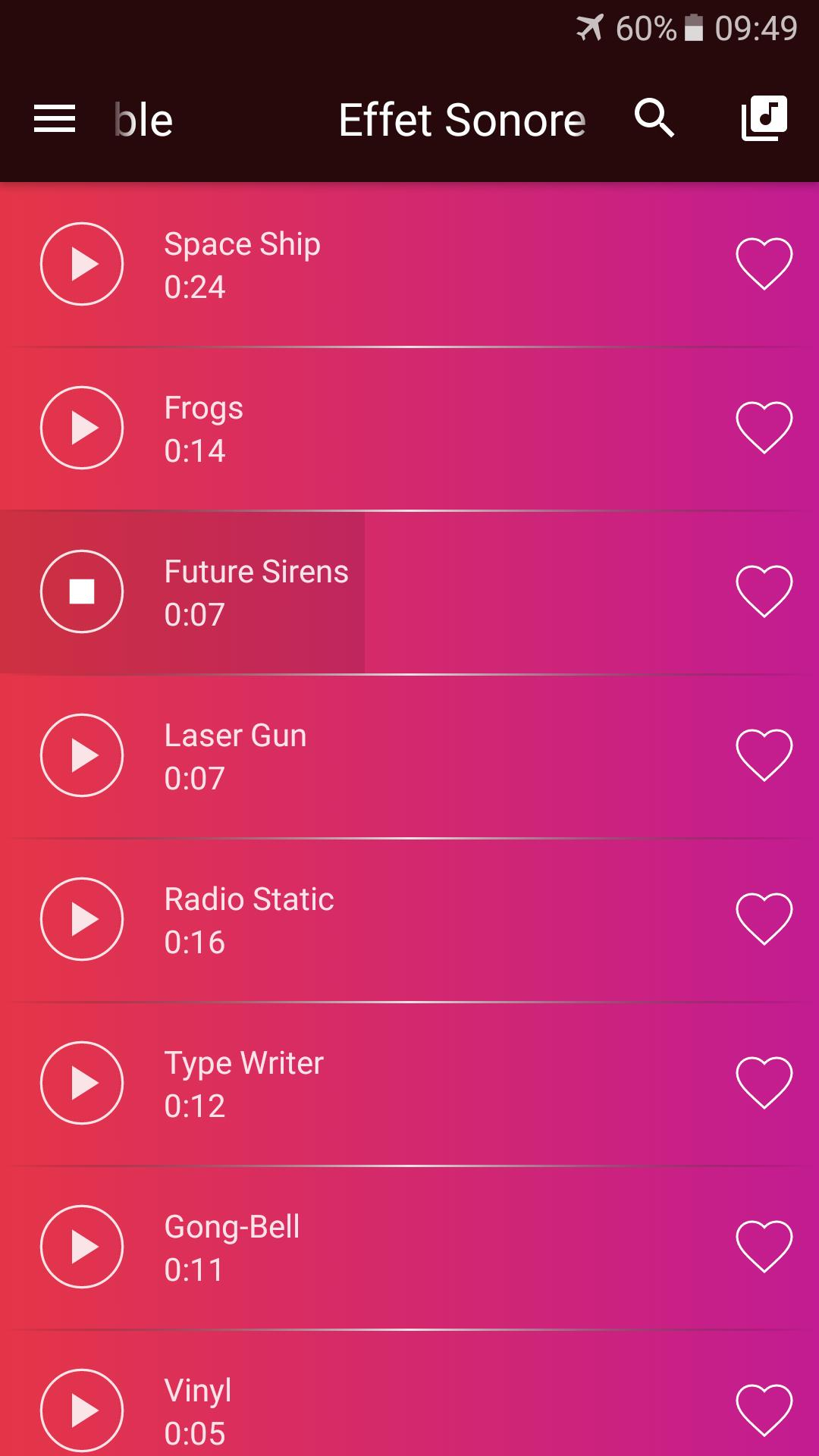
Task: Open the hamburger navigation menu
Action: (55, 119)
